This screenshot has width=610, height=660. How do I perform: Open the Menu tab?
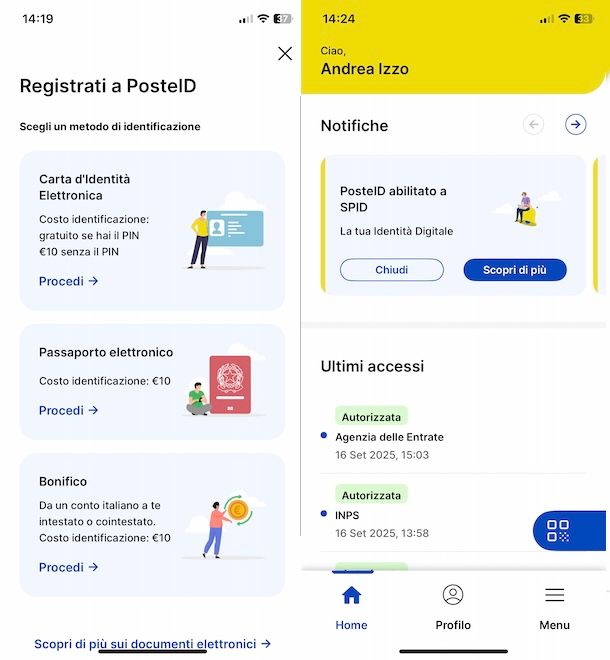pos(554,607)
